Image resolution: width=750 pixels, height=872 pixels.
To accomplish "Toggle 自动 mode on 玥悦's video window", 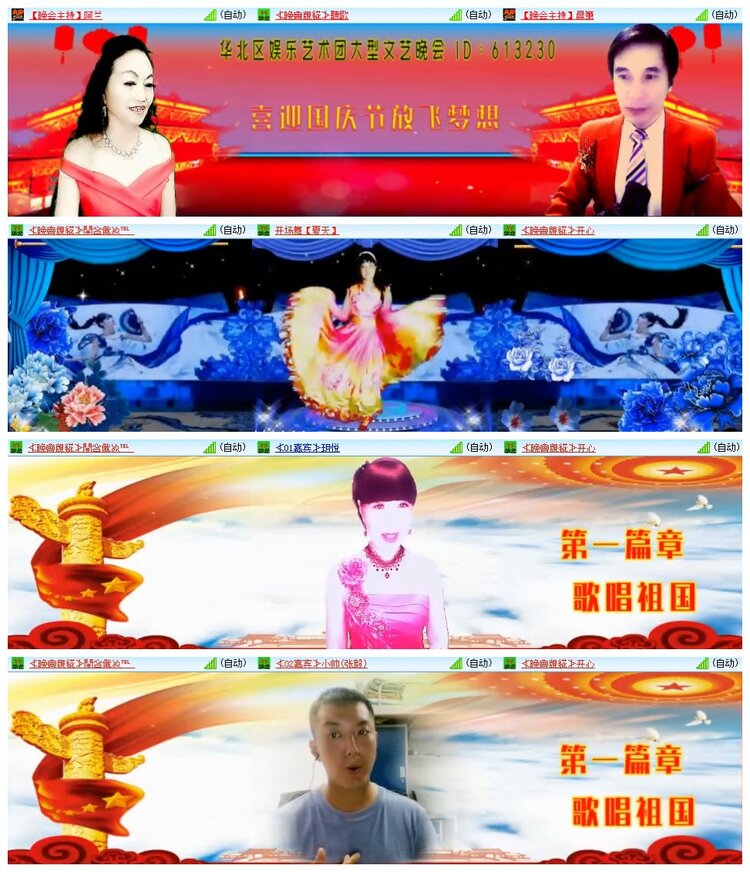I will point(478,448).
